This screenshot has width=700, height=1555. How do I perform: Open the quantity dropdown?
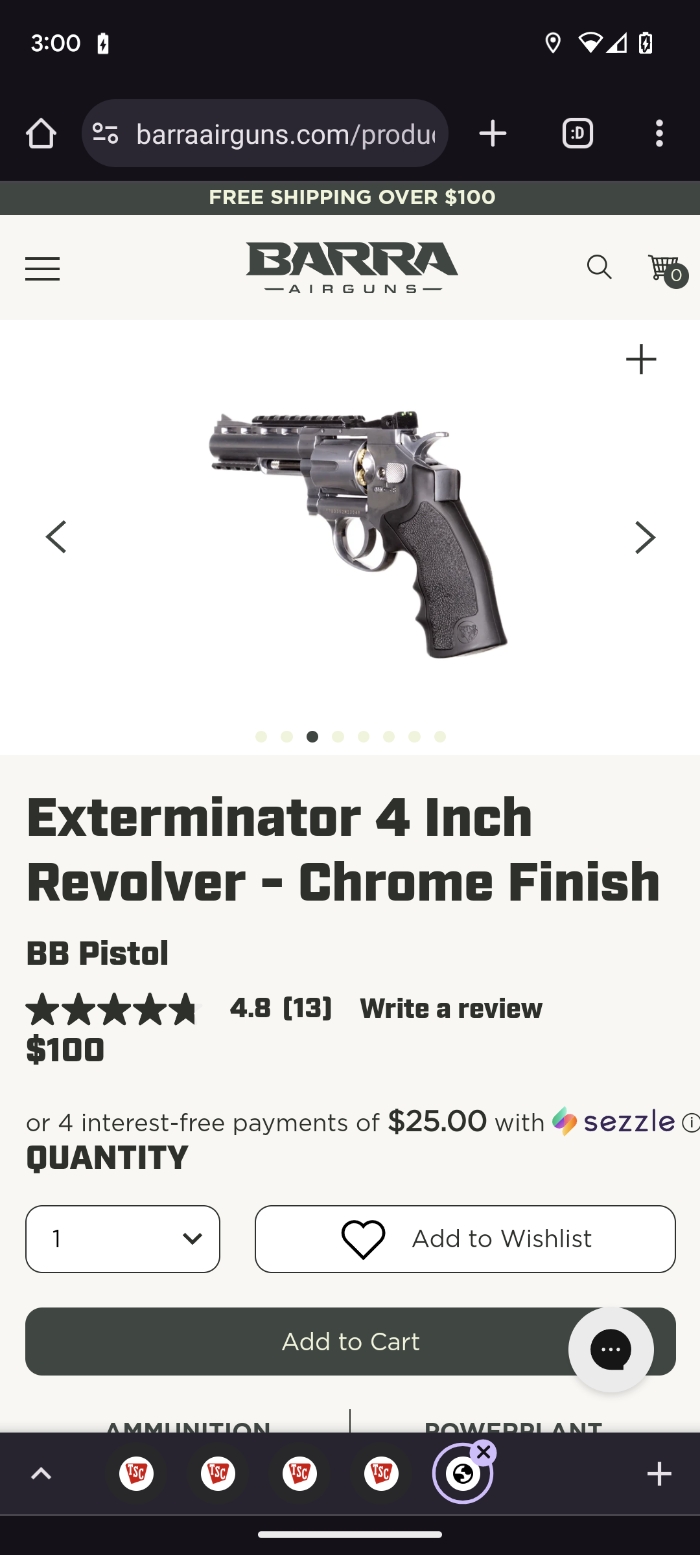pos(123,1239)
